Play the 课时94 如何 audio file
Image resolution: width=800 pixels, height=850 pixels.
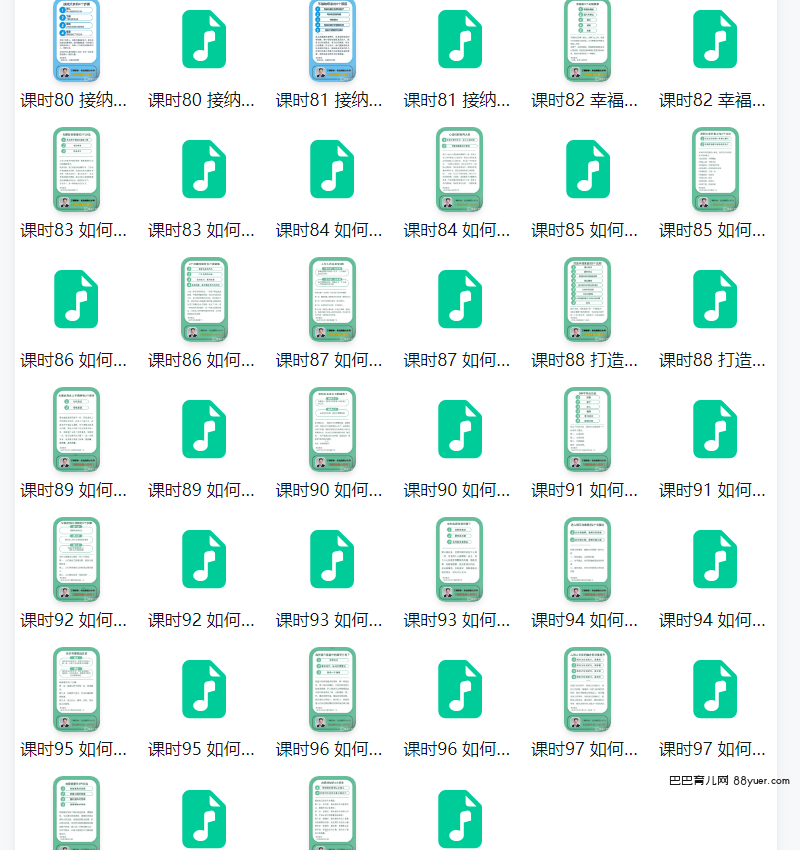pyautogui.click(x=715, y=559)
